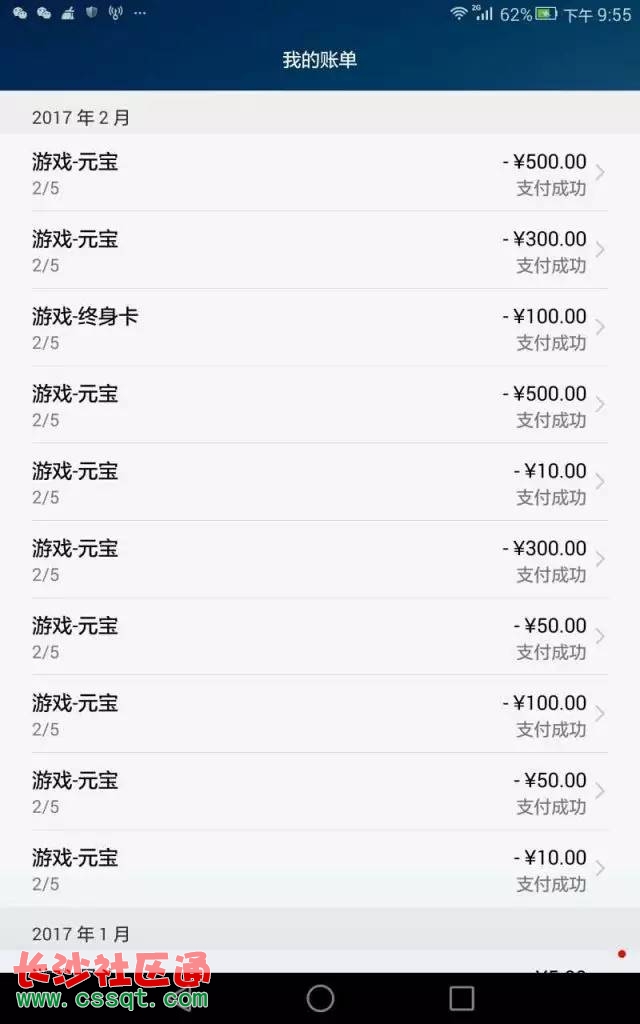Image resolution: width=640 pixels, height=1024 pixels.
Task: Open the ¥10.00 entry just above 2017年1月 header
Action: coord(320,869)
